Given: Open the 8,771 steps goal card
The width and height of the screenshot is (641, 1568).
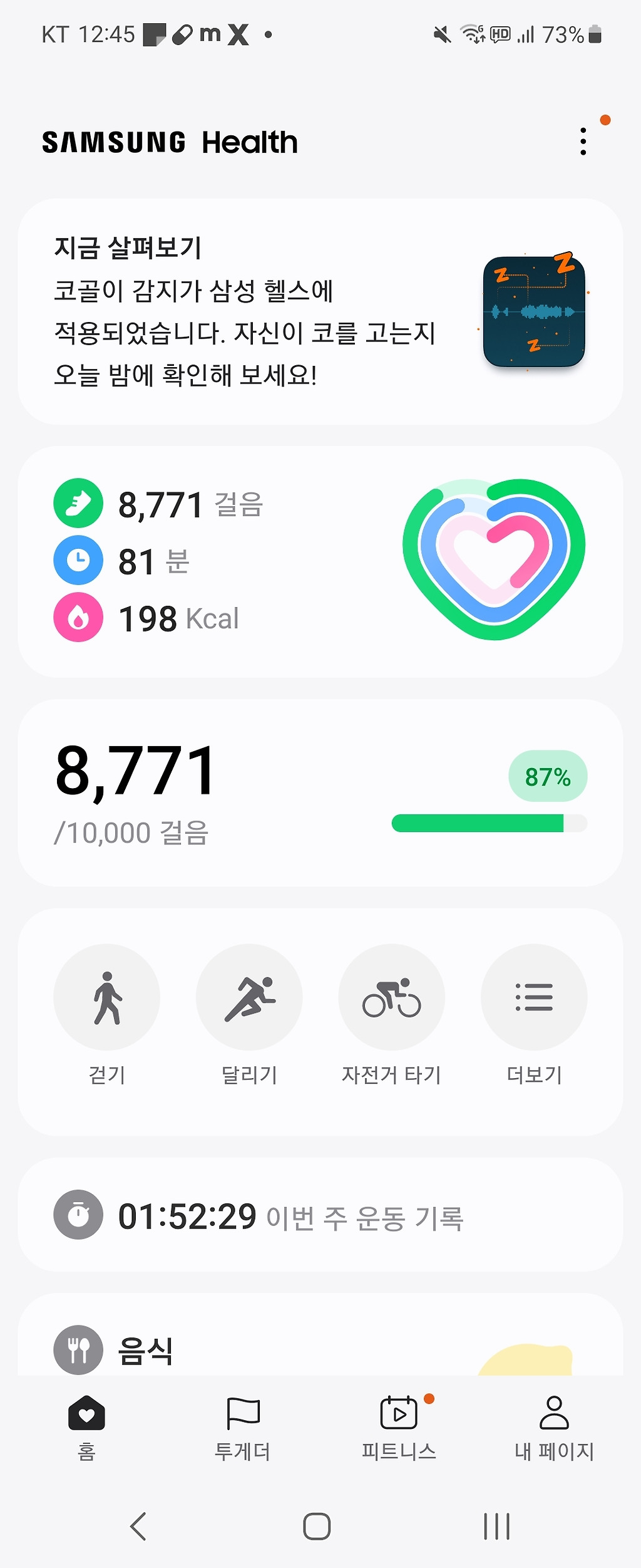Looking at the screenshot, I should [320, 792].
